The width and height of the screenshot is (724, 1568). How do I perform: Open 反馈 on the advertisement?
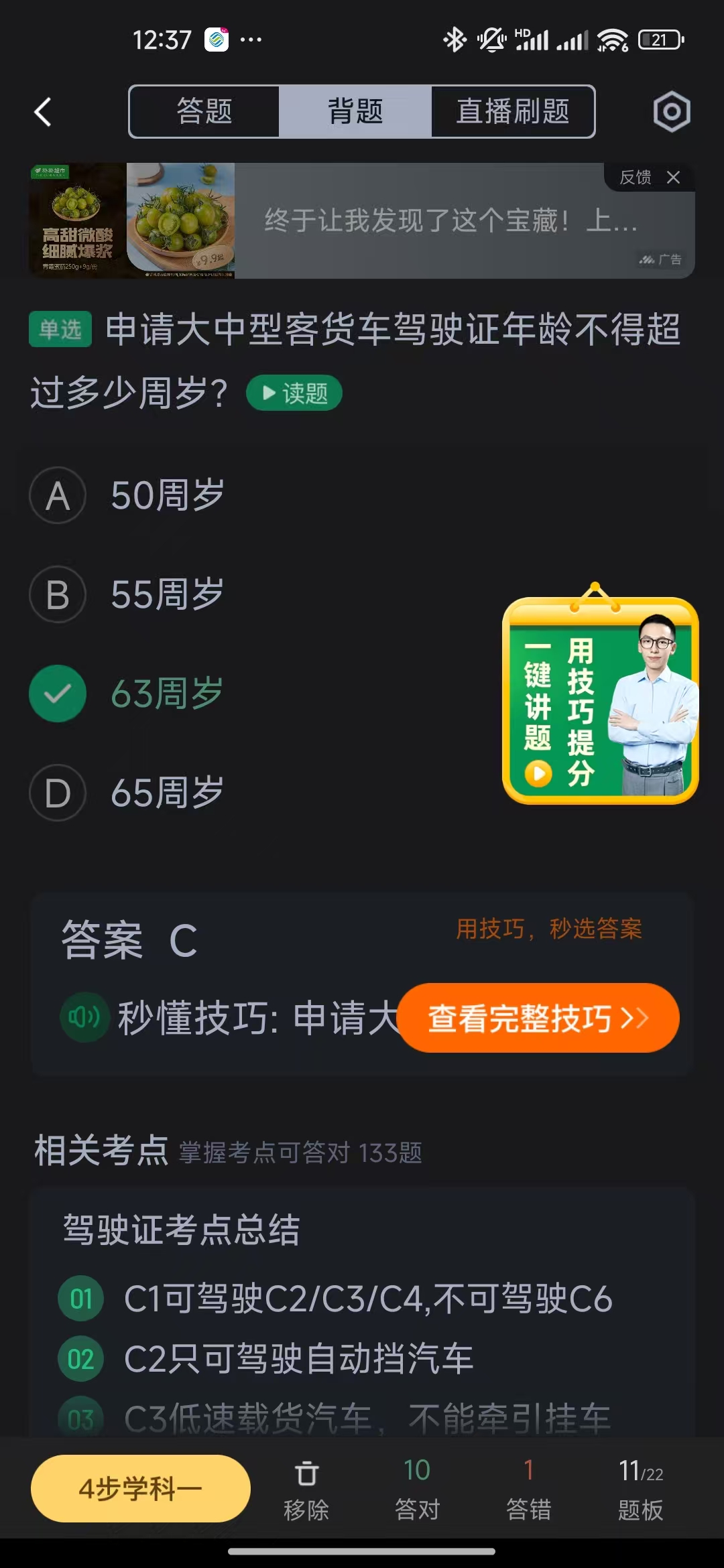[638, 176]
